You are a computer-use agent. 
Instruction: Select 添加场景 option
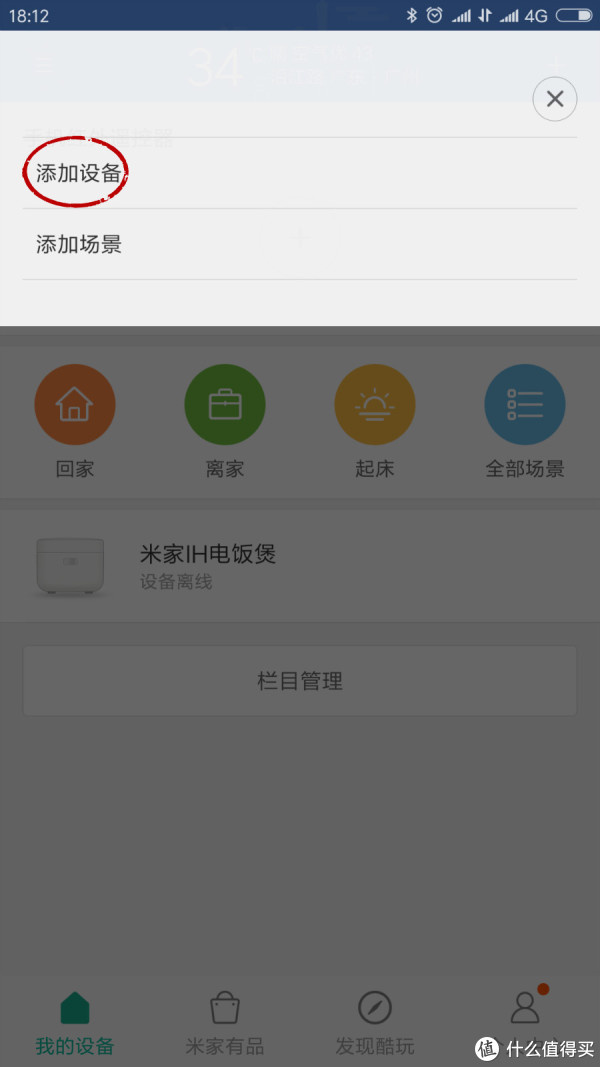300,244
